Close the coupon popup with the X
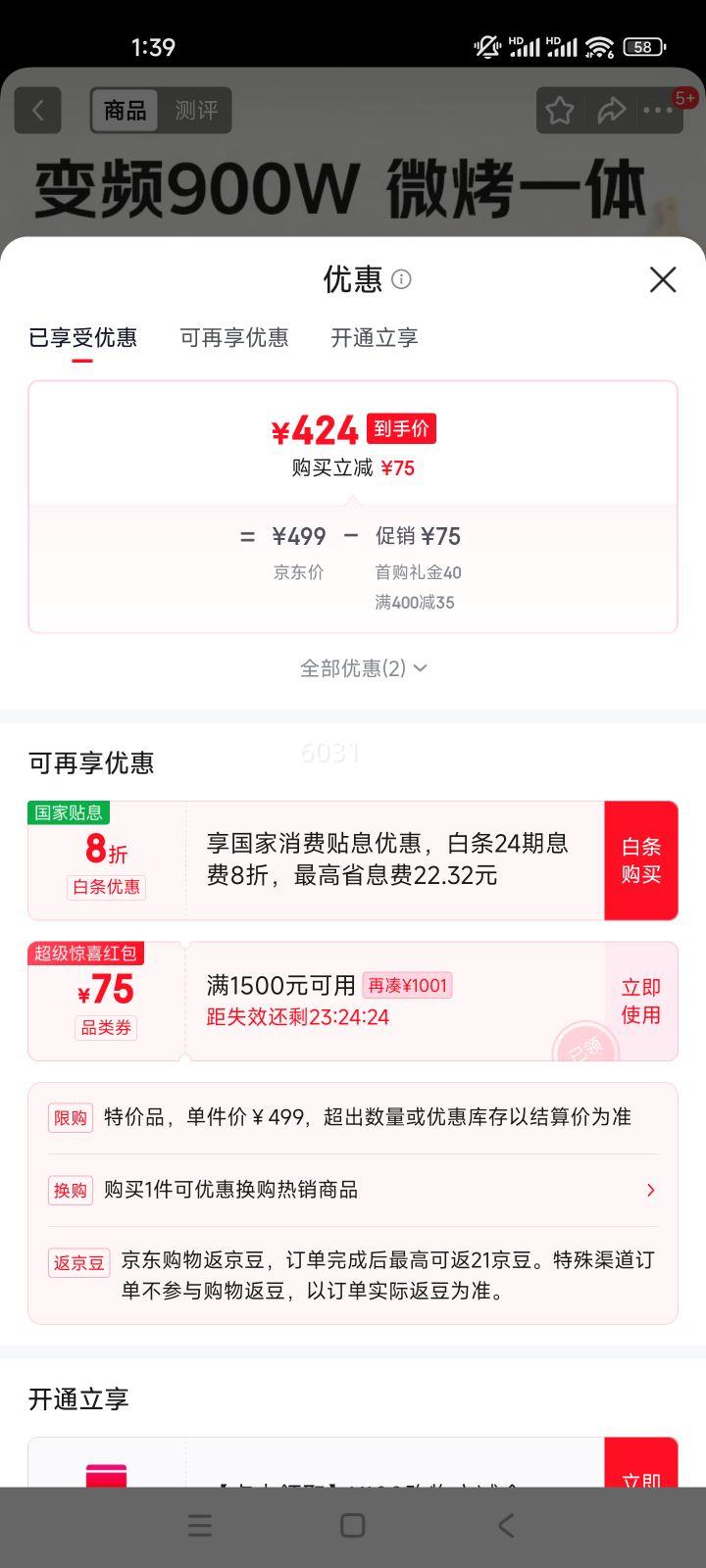 pos(663,280)
